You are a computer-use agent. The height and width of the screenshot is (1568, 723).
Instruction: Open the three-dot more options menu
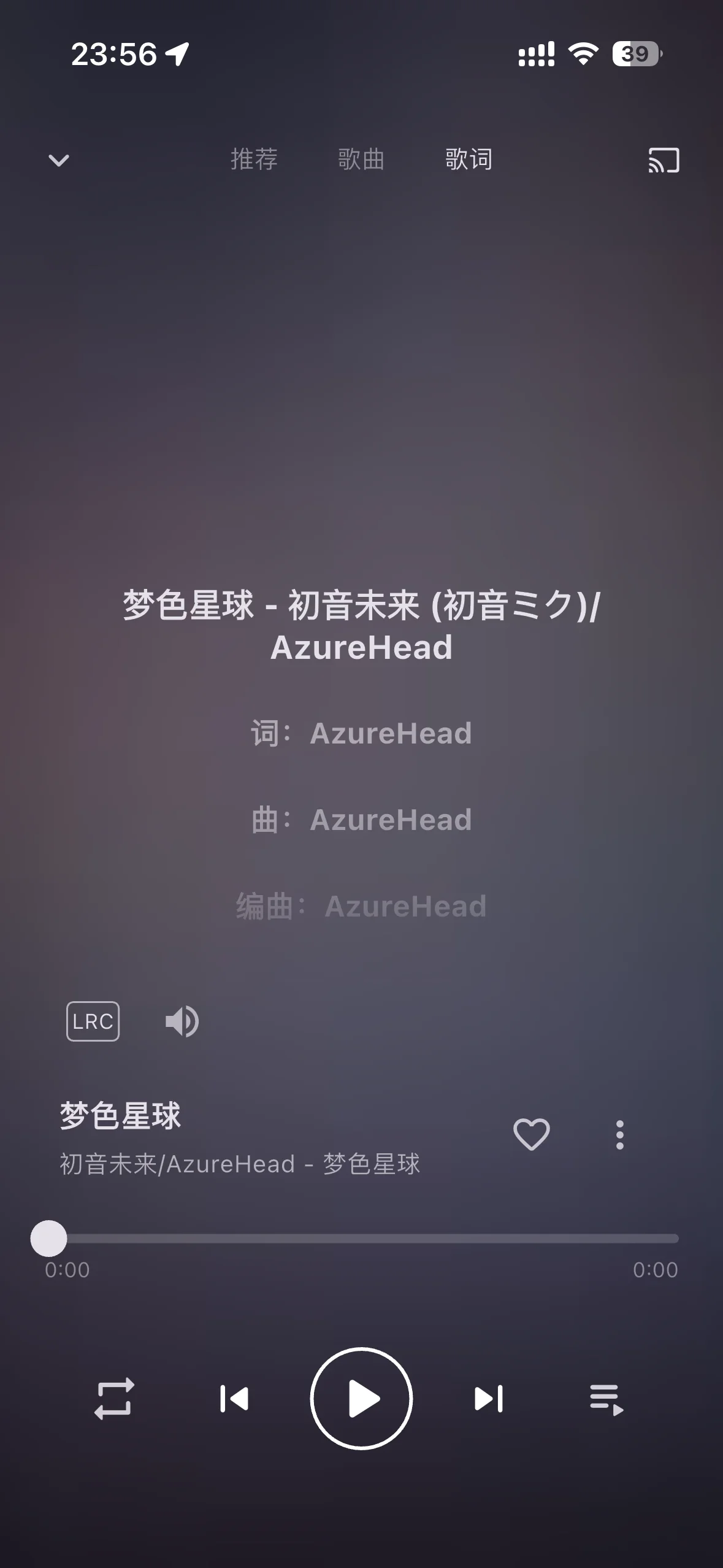coord(620,1134)
